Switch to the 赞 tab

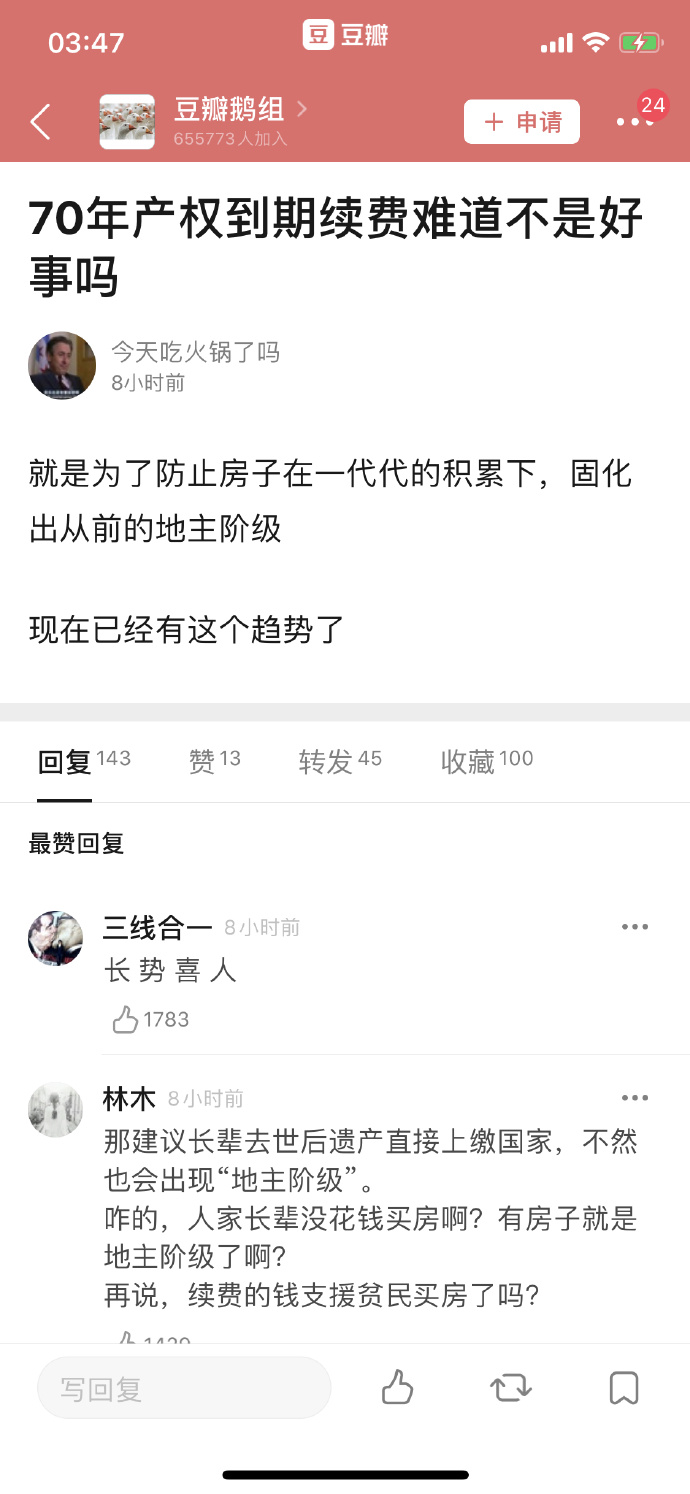[x=214, y=761]
